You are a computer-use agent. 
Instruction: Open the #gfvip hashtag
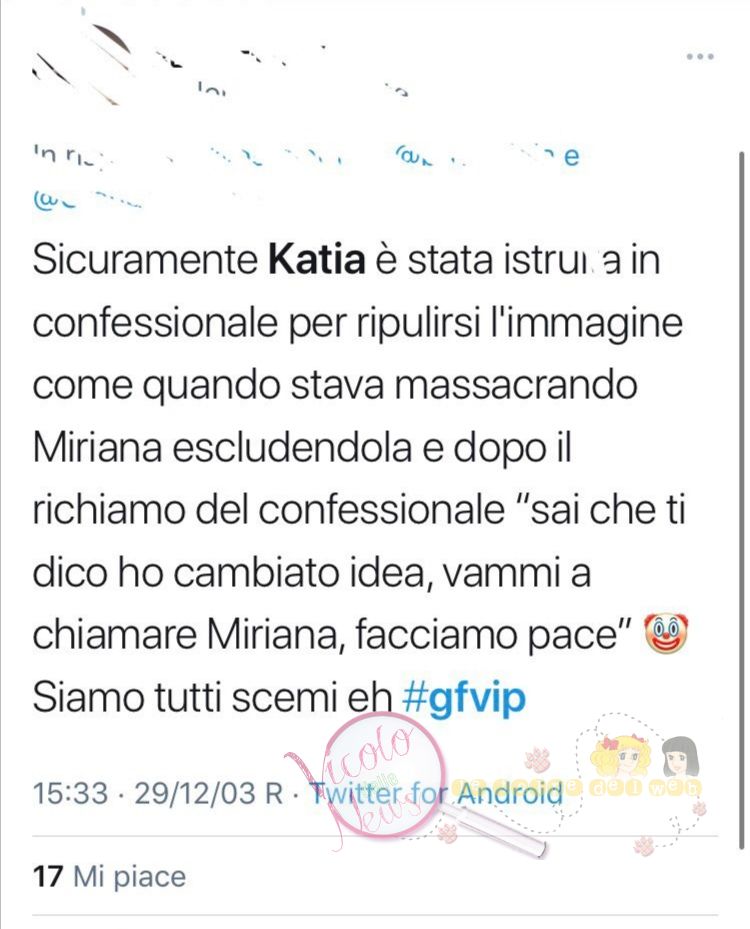(463, 699)
